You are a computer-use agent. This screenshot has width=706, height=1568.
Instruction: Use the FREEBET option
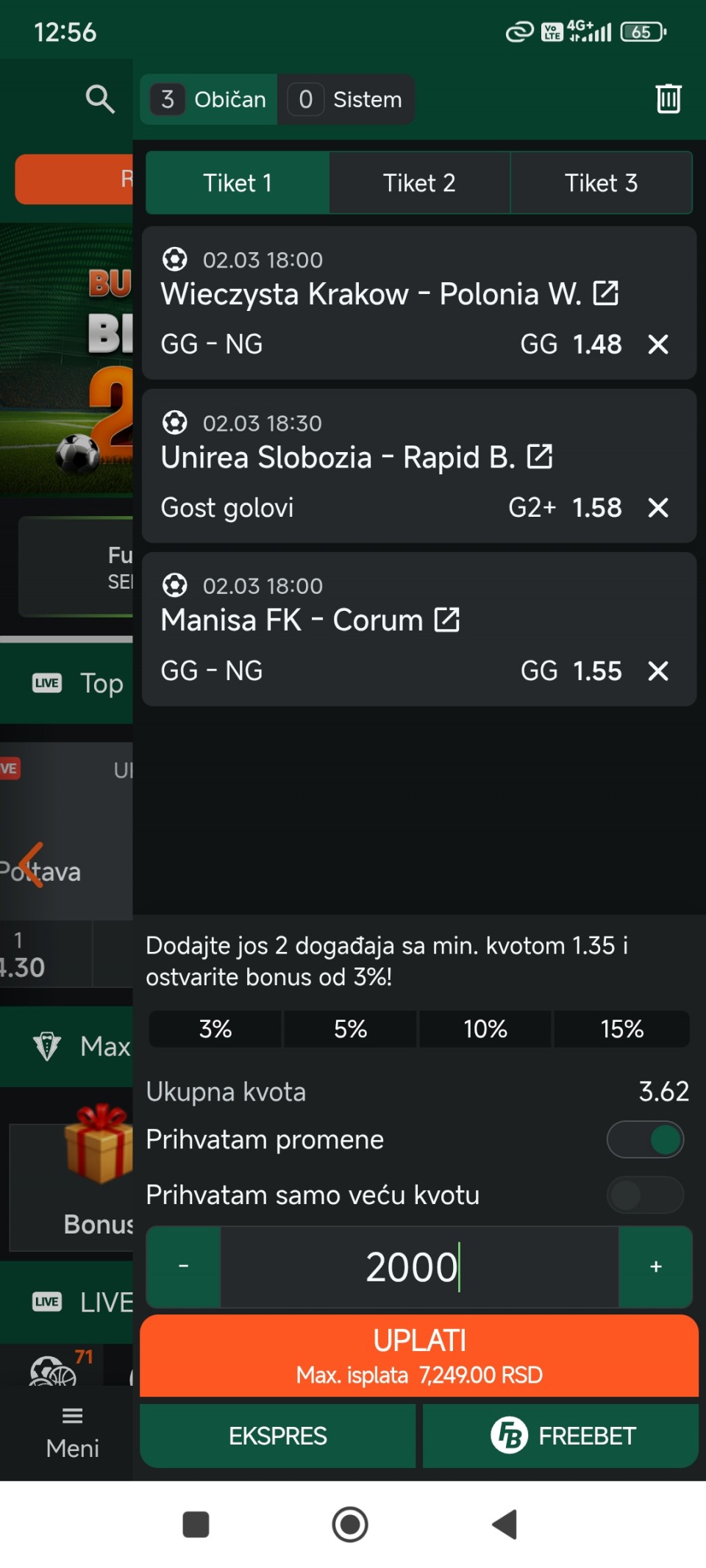click(x=561, y=1436)
